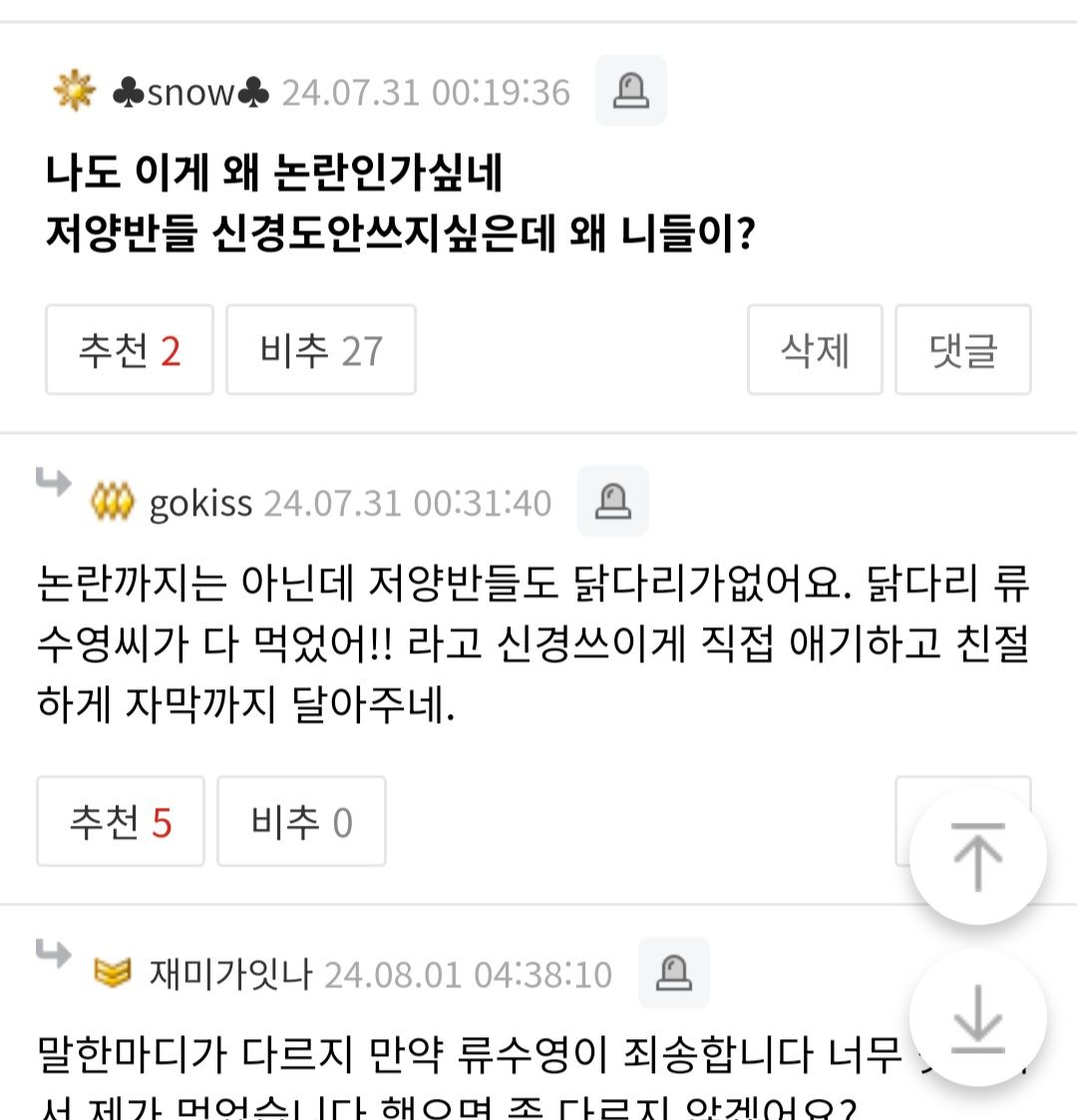Open 재미가잇나 user profile

[230, 973]
